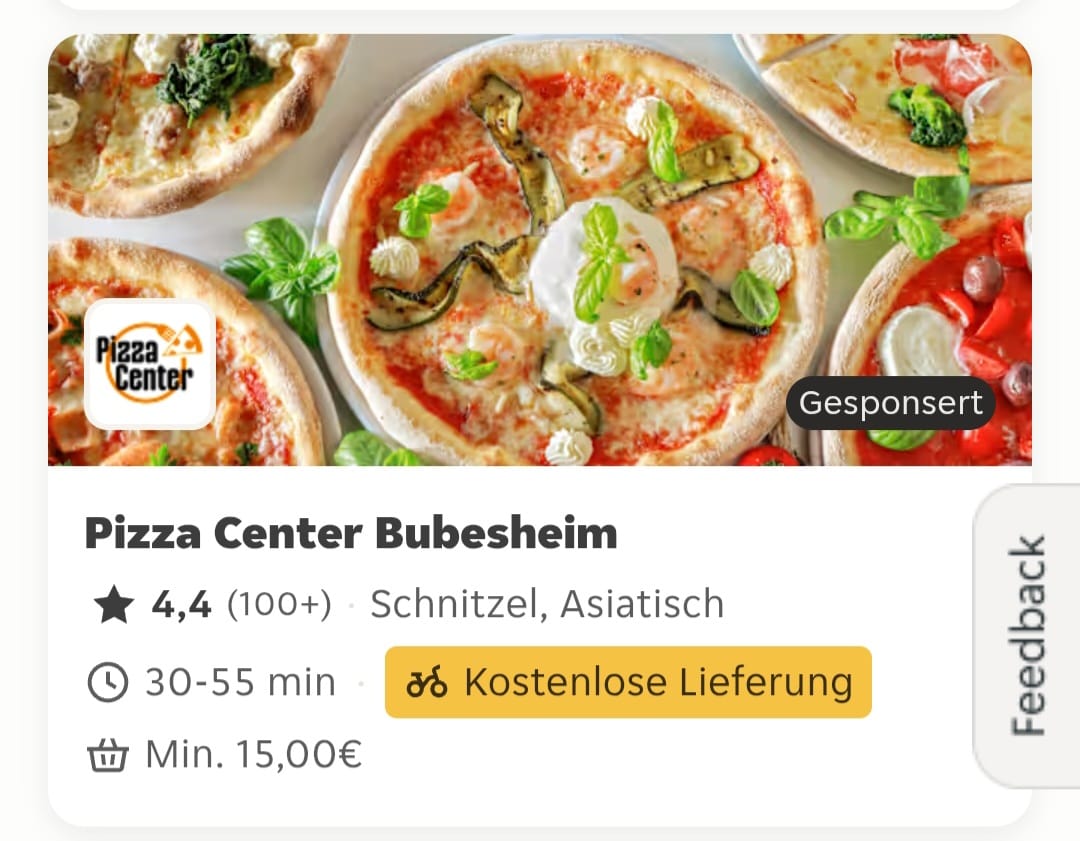Open the Pizza Center Bubesheim restaurant card
This screenshot has width=1080, height=841.
click(x=350, y=534)
